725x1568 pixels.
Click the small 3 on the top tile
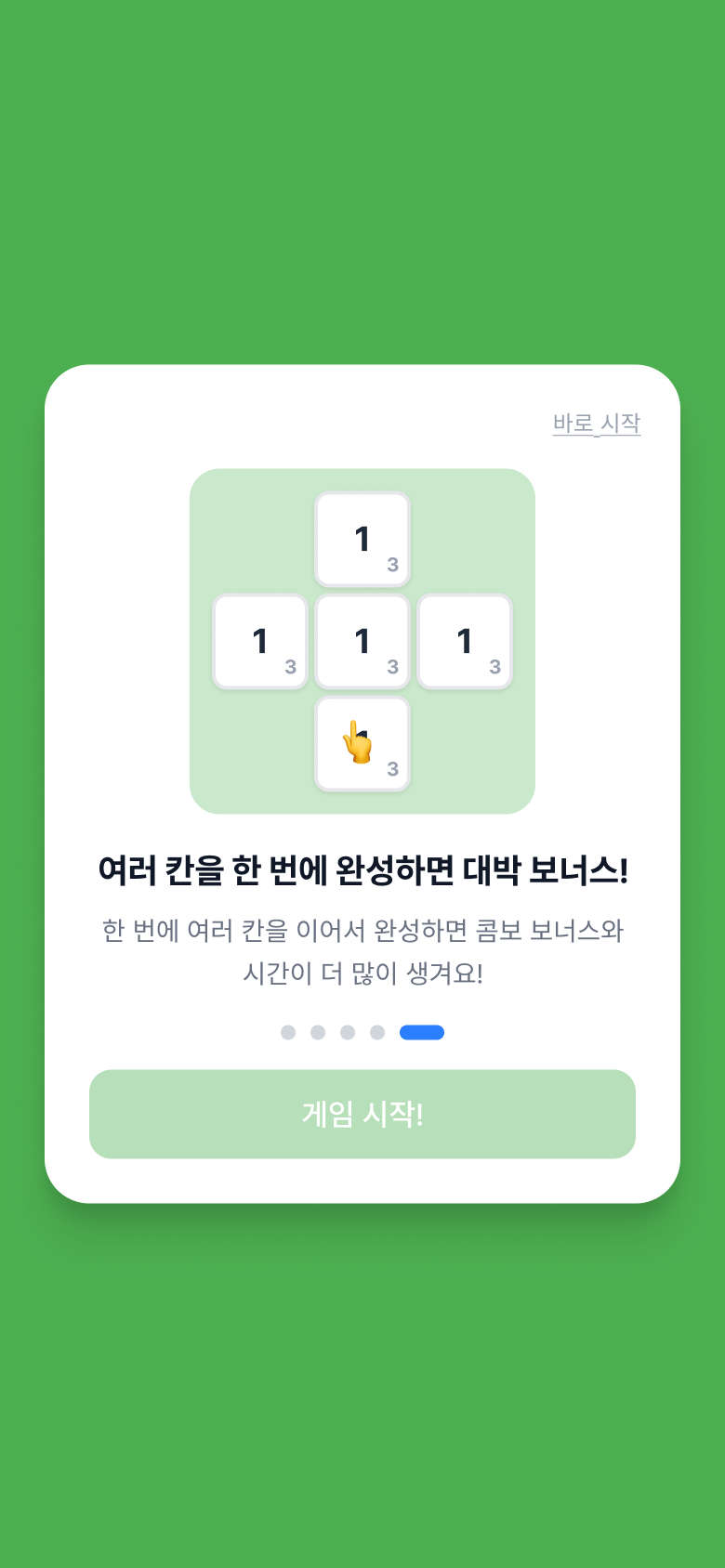(x=391, y=564)
